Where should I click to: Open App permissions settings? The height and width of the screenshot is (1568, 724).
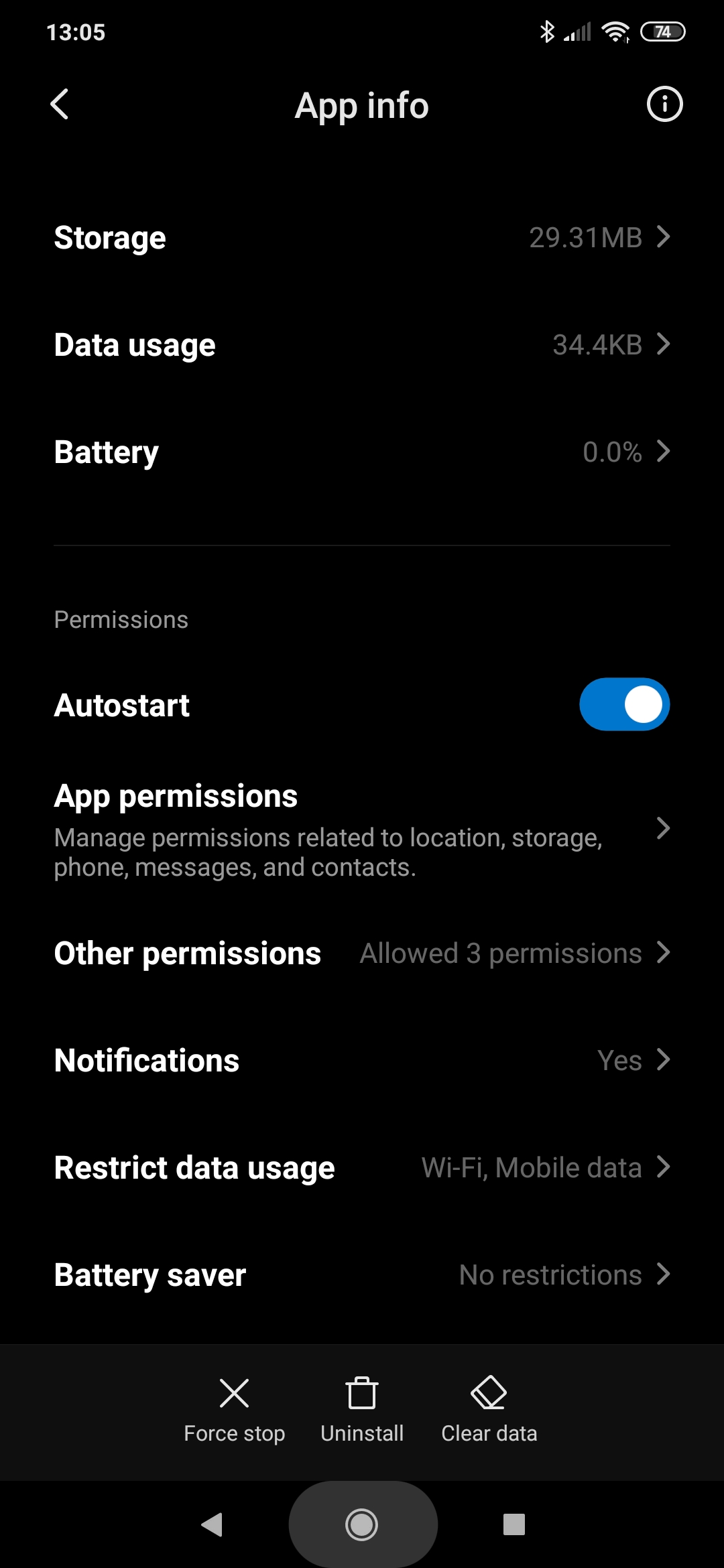pyautogui.click(x=362, y=830)
